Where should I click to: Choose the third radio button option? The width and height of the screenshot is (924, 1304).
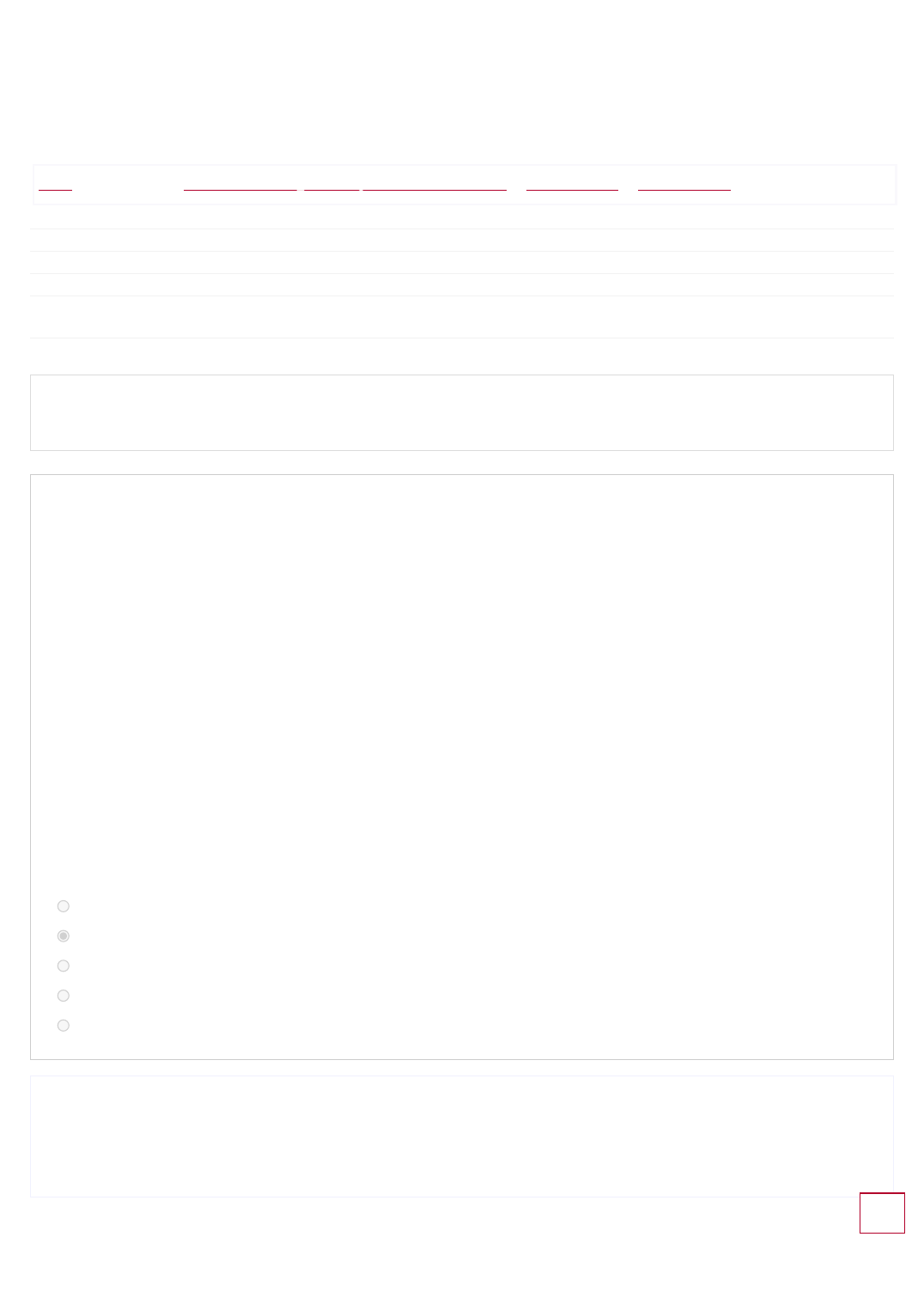[x=63, y=966]
